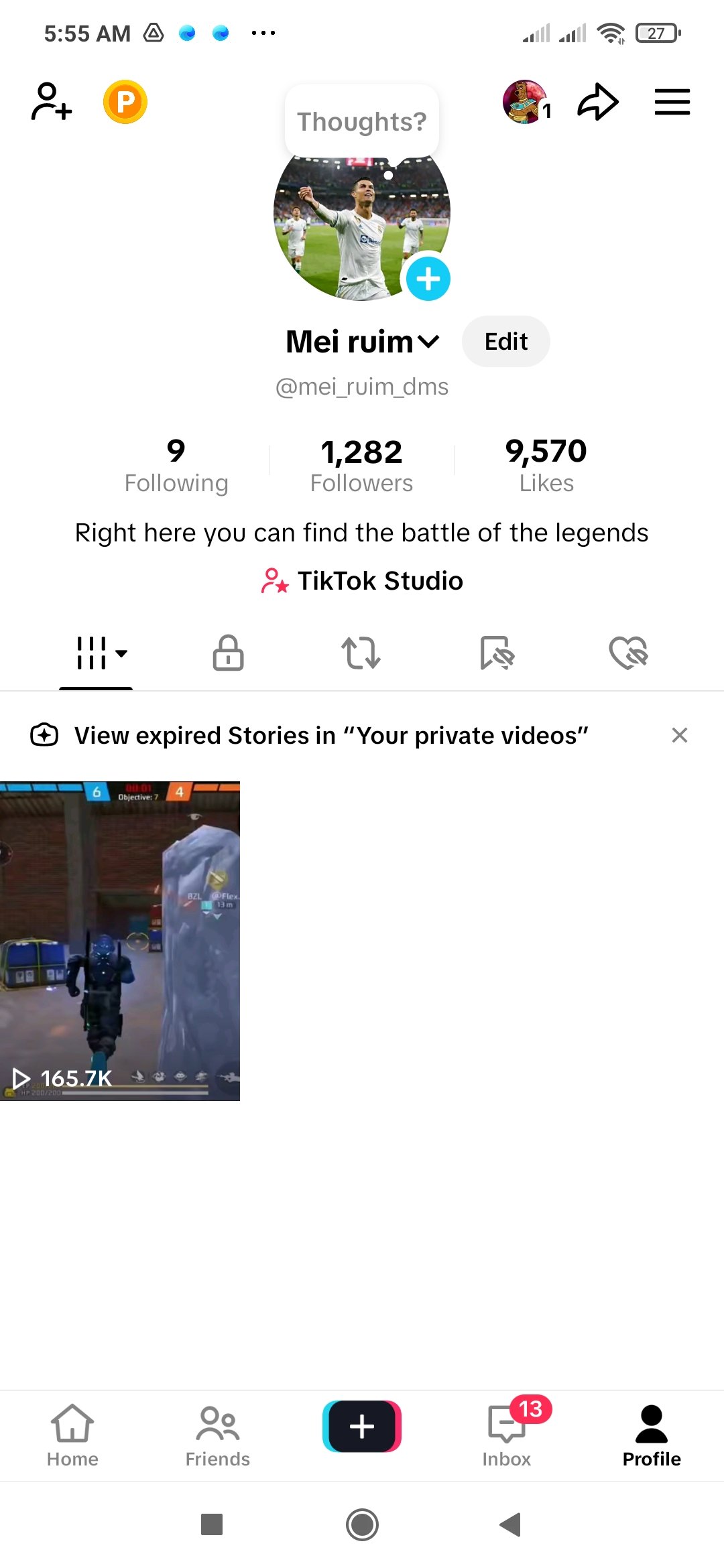Viewport: 724px width, 1568px height.
Task: Open the Reposts tab
Action: tap(361, 653)
